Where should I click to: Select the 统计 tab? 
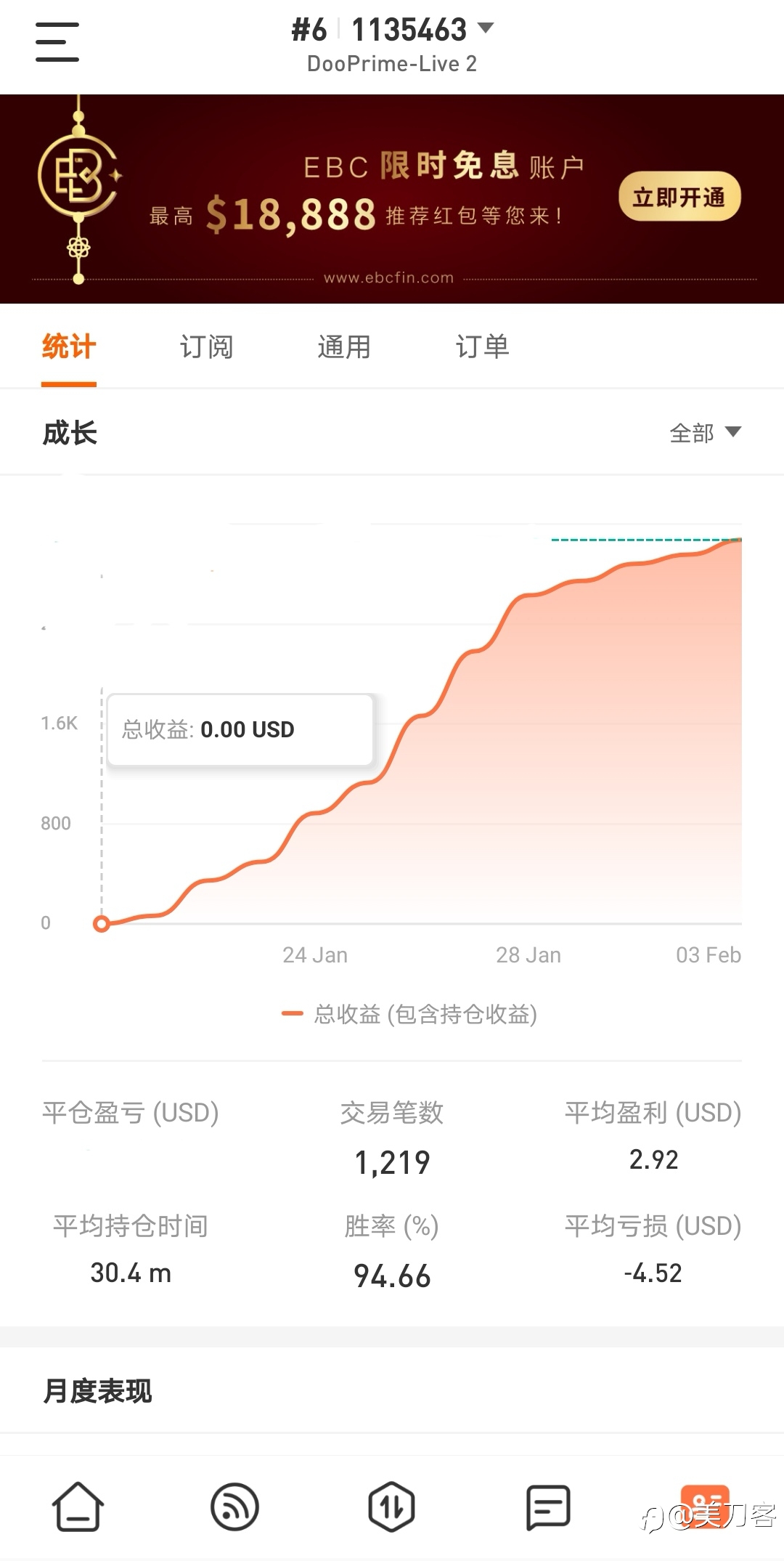click(x=69, y=346)
